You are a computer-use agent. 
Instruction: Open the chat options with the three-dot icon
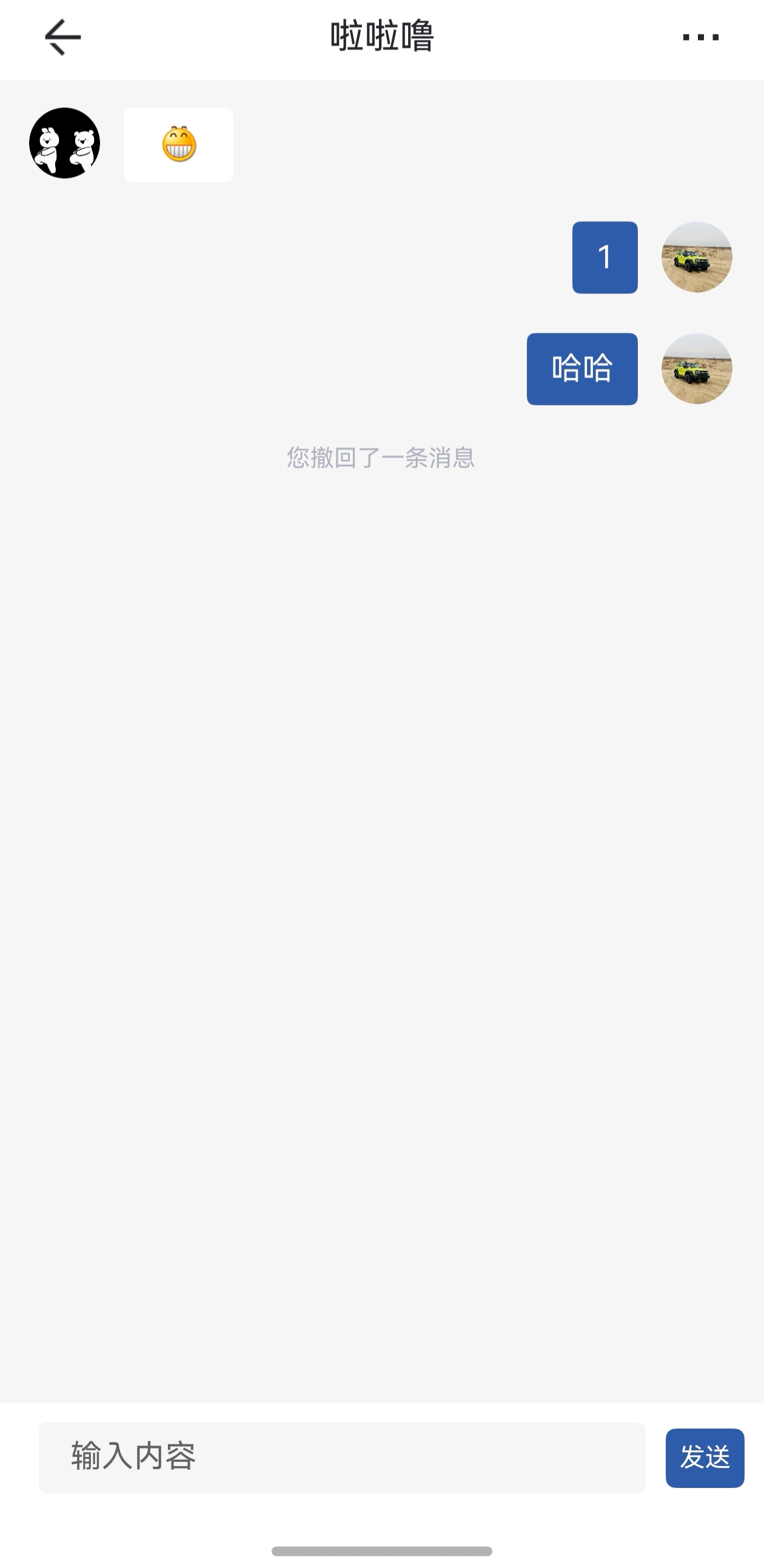click(700, 36)
